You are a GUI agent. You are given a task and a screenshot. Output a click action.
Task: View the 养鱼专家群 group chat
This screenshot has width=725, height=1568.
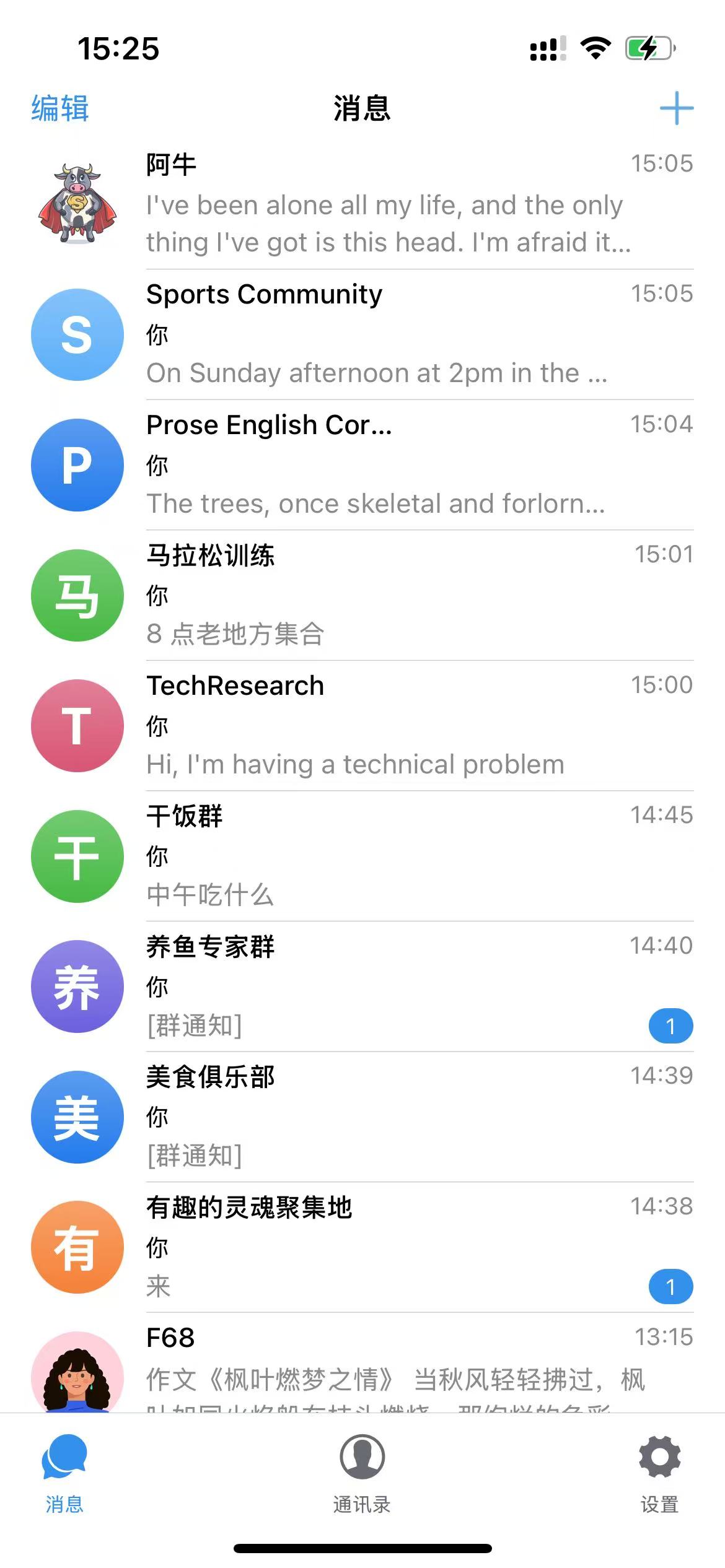[x=384, y=986]
